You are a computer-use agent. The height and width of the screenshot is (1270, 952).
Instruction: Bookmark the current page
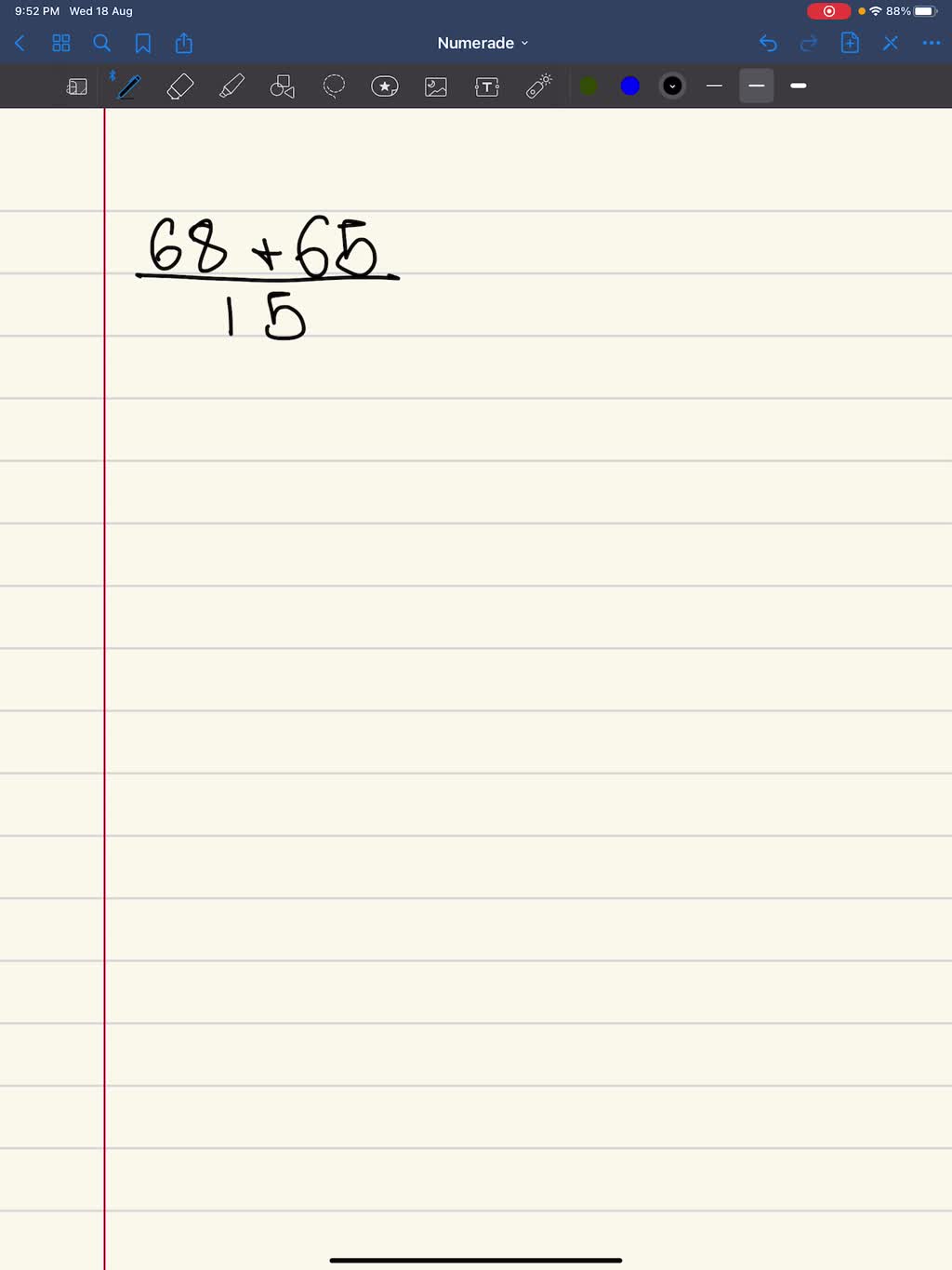coord(143,43)
